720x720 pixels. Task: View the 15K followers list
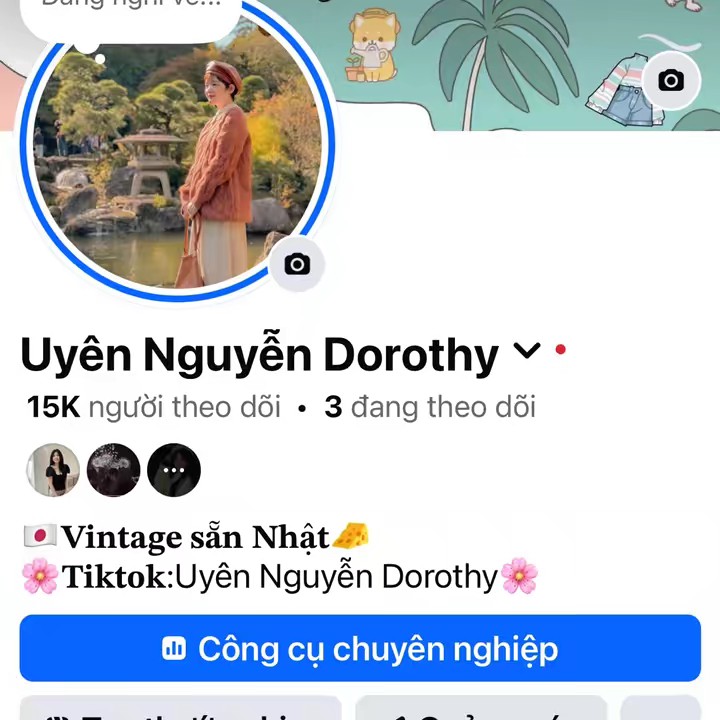(x=153, y=407)
